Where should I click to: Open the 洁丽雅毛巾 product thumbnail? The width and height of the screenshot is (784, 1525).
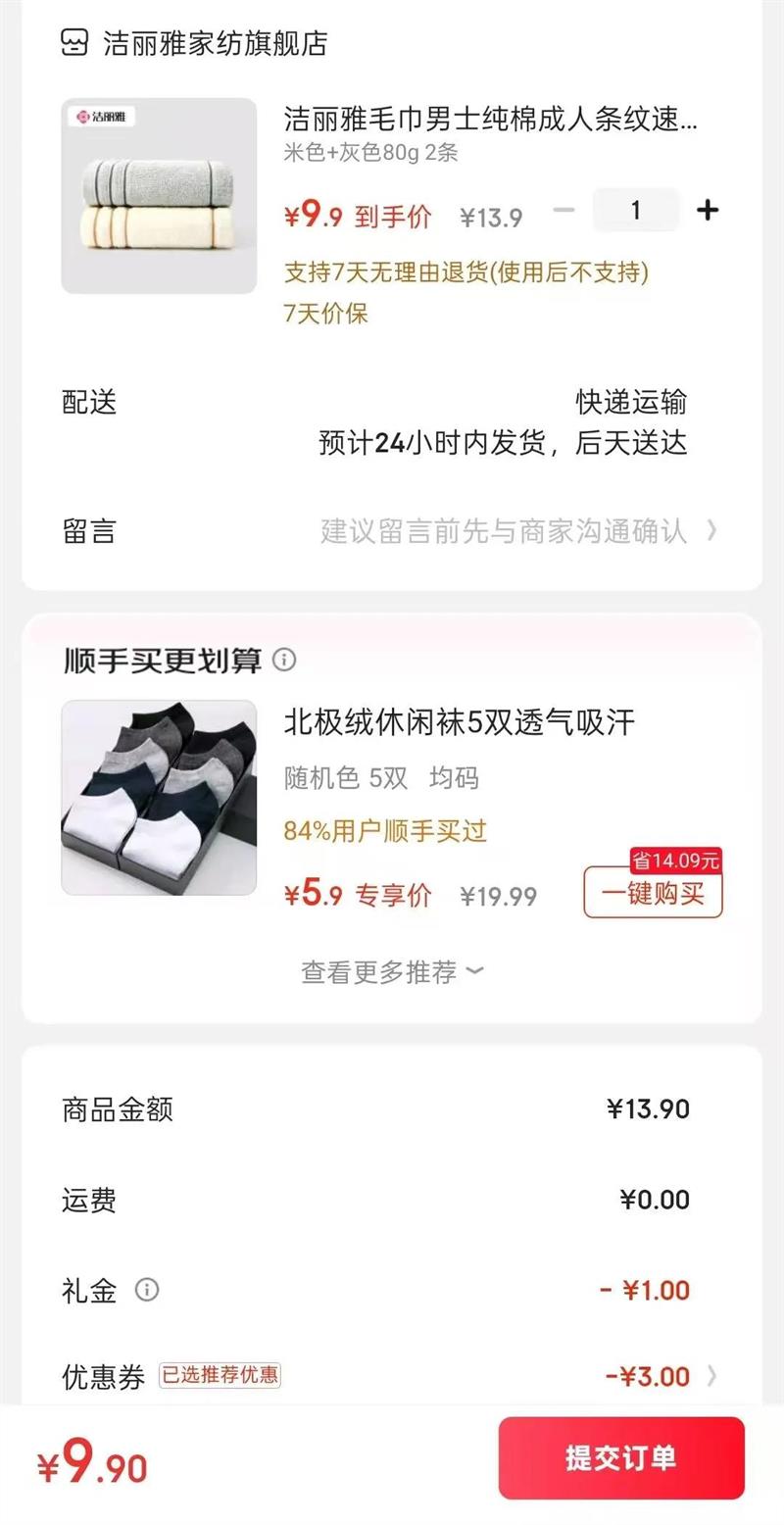click(x=159, y=196)
